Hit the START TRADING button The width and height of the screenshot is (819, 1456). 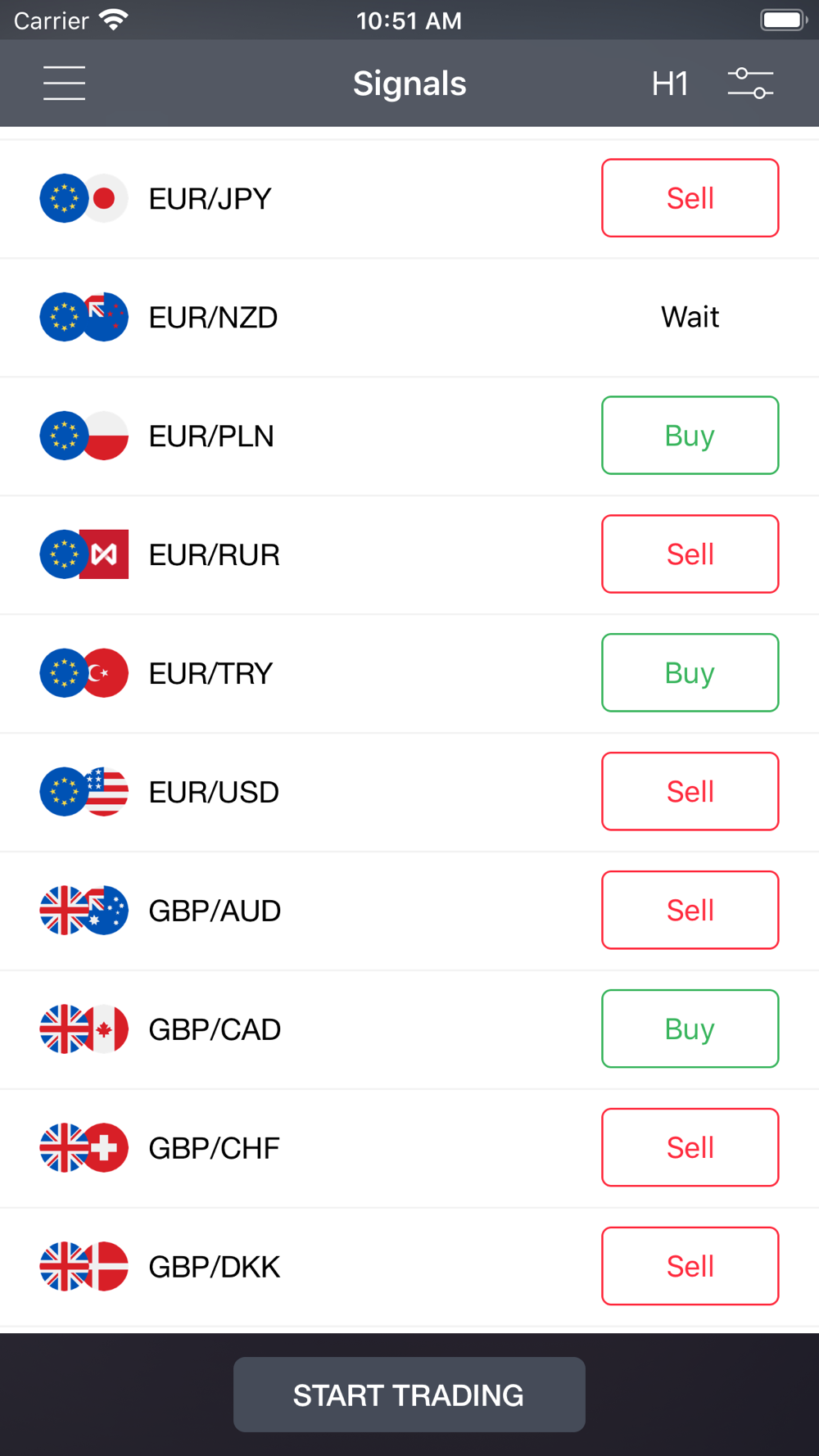point(409,1395)
